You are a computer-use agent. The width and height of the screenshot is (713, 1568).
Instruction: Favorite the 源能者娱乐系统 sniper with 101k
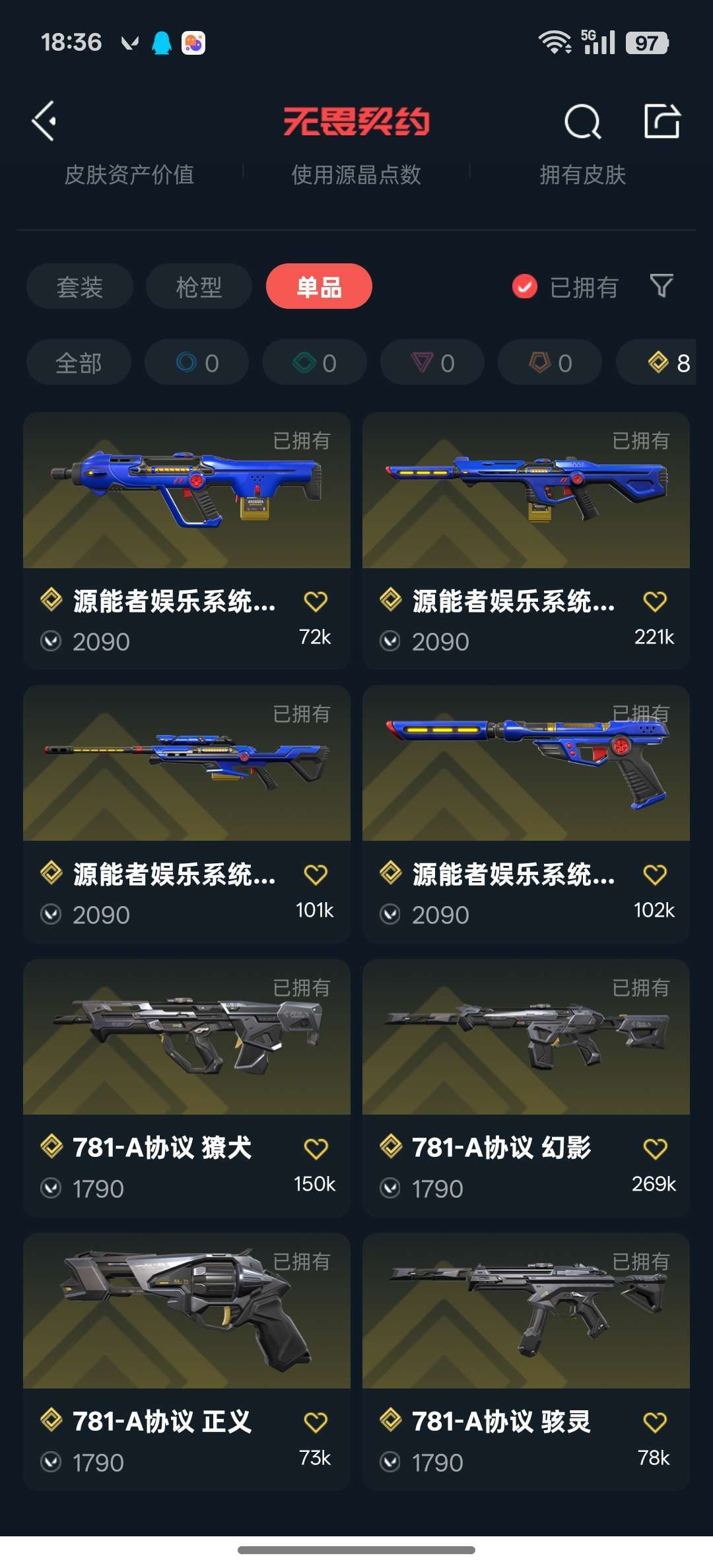316,875
